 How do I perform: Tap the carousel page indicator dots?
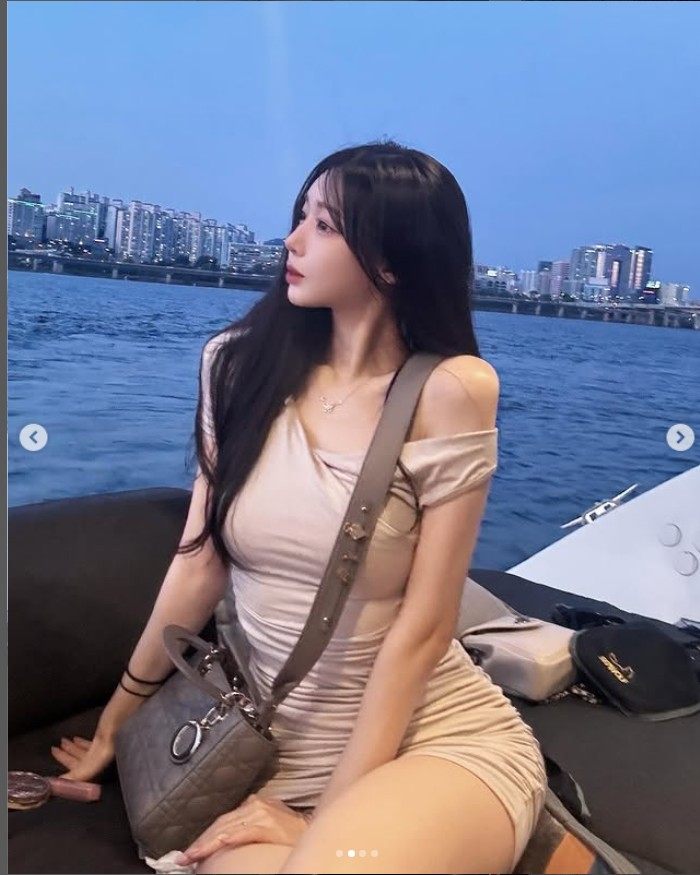(x=357, y=853)
